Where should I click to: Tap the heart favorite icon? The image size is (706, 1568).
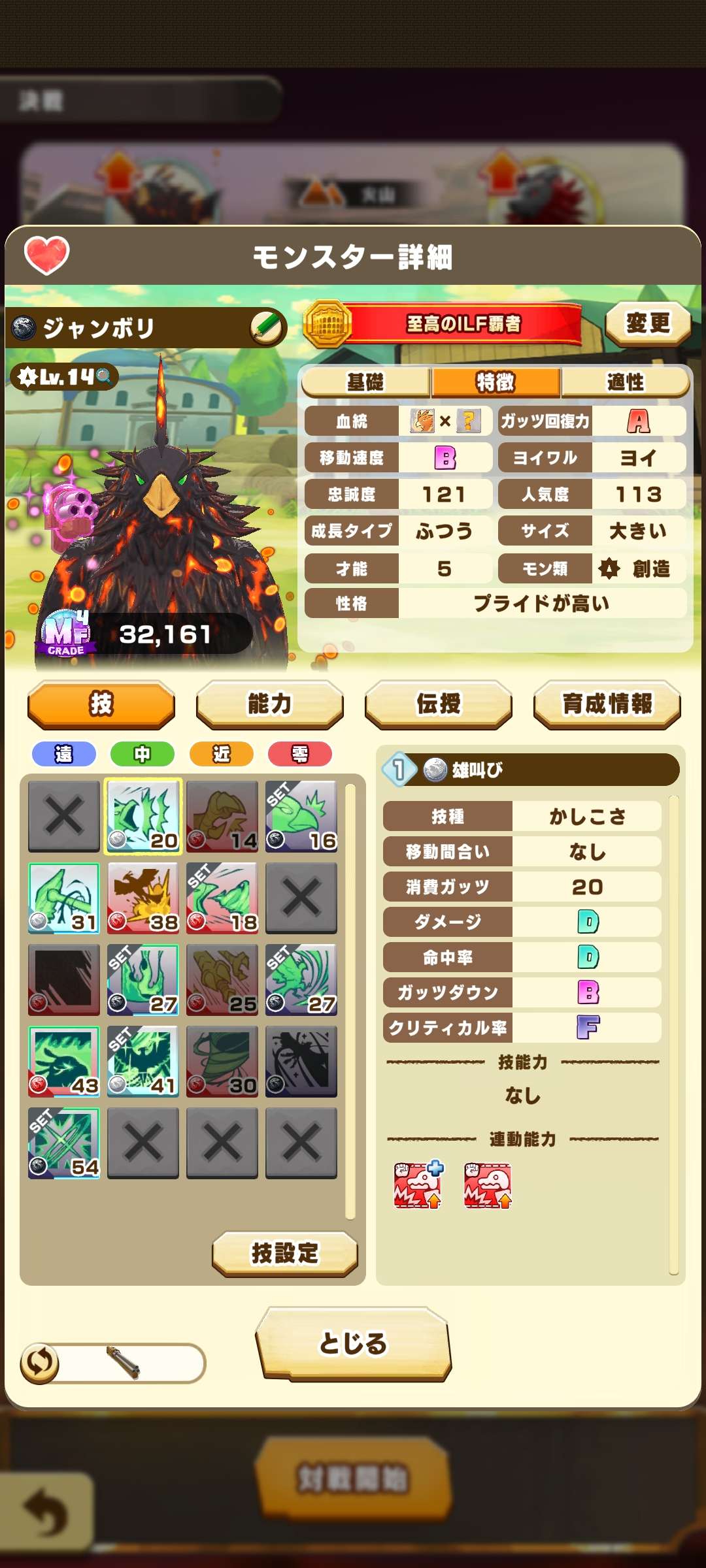point(46,255)
